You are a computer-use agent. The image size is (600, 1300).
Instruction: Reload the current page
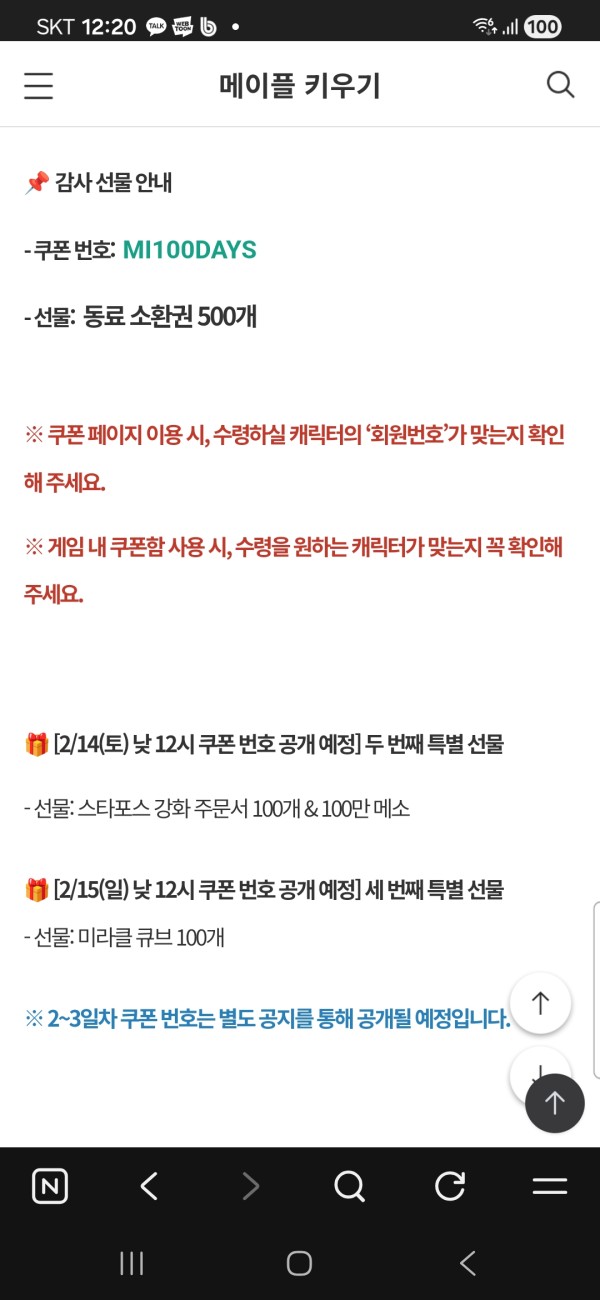point(450,1187)
